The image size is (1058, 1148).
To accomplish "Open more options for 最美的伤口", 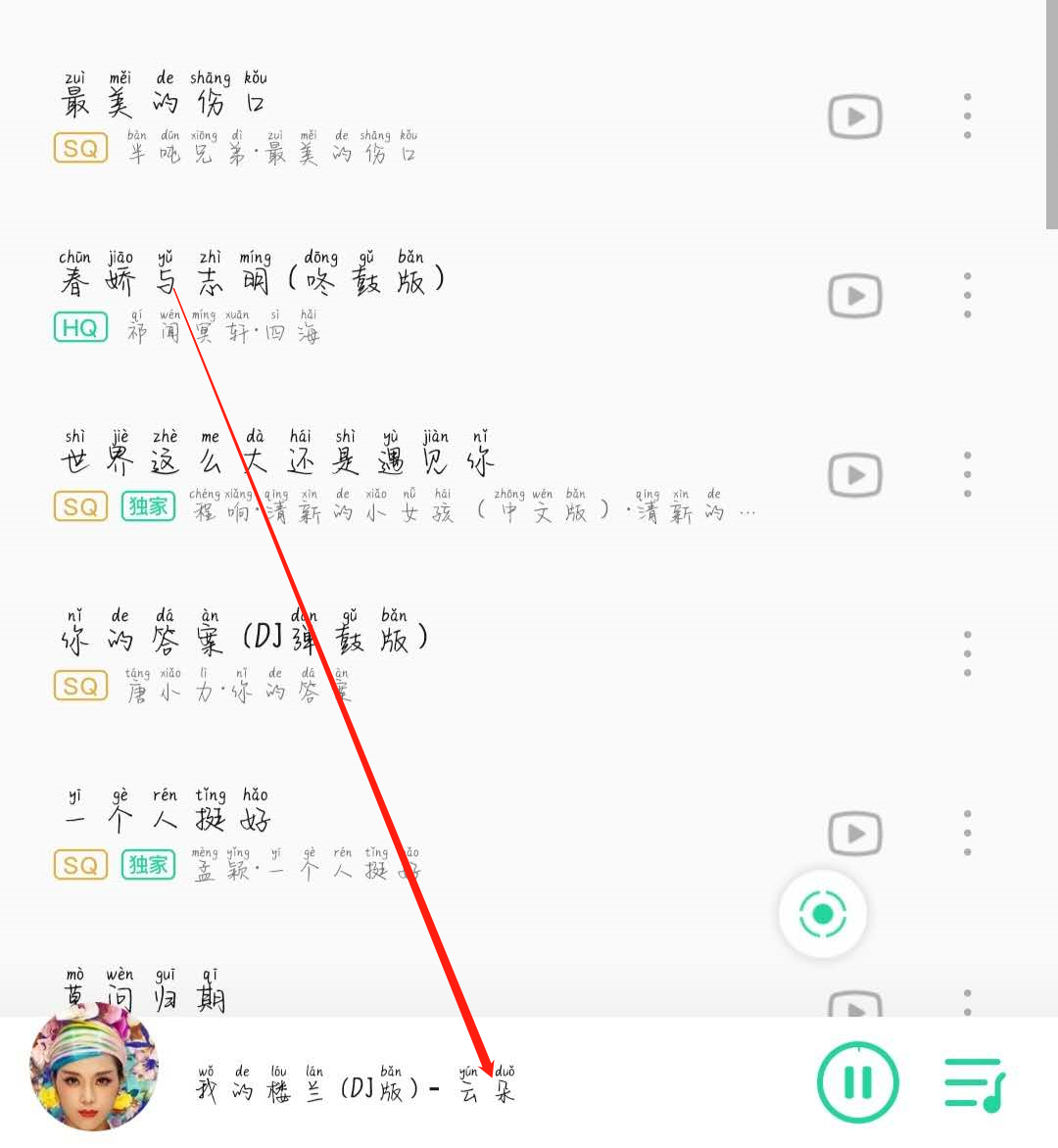I will point(967,117).
